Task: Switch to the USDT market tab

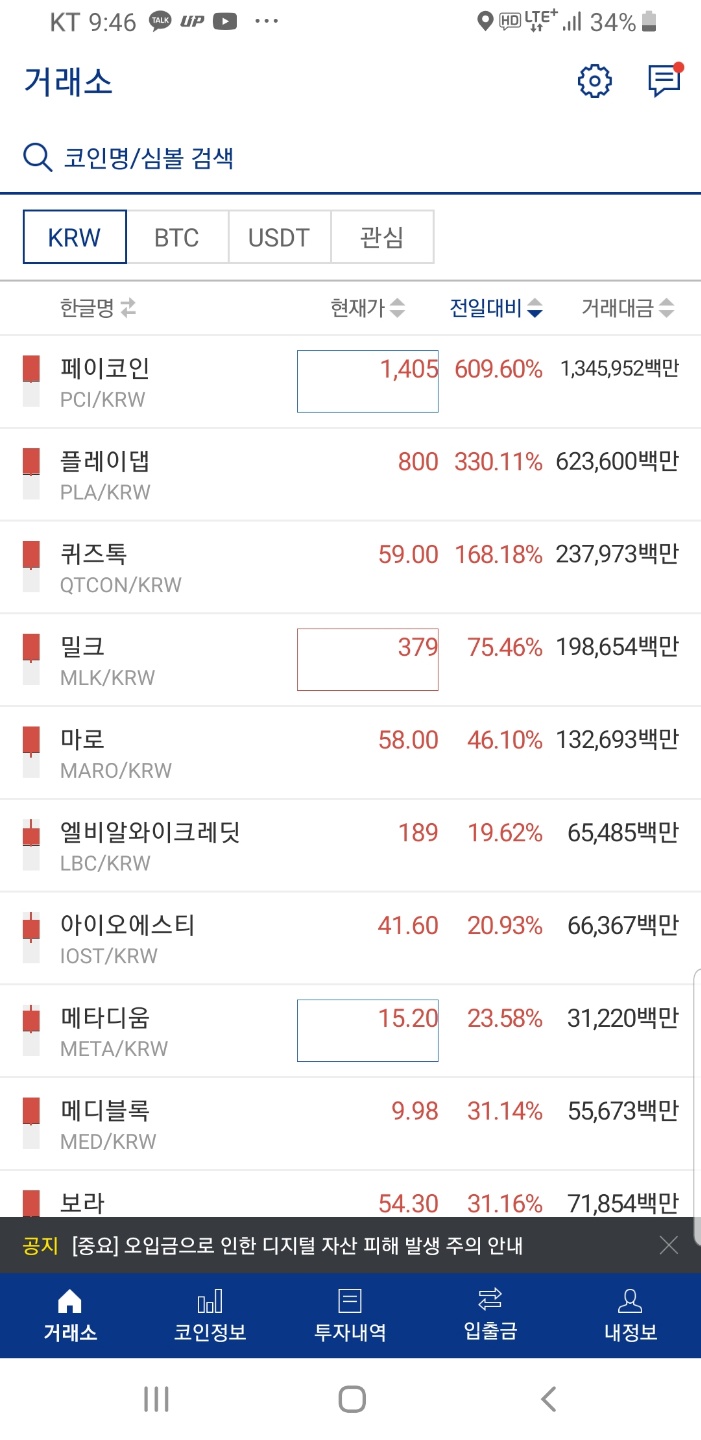Action: click(x=279, y=237)
